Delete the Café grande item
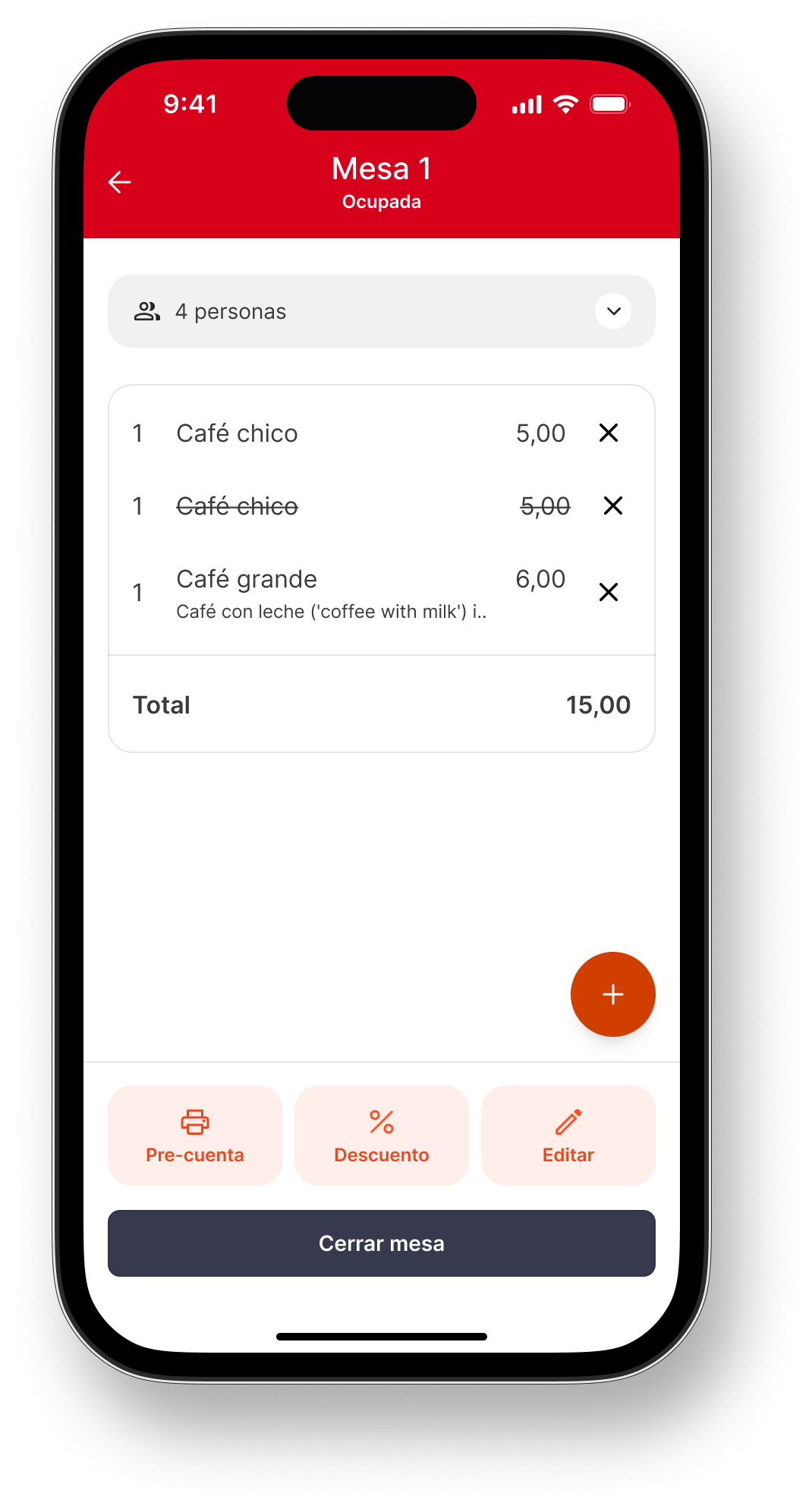This screenshot has height=1509, width=812. tap(609, 592)
